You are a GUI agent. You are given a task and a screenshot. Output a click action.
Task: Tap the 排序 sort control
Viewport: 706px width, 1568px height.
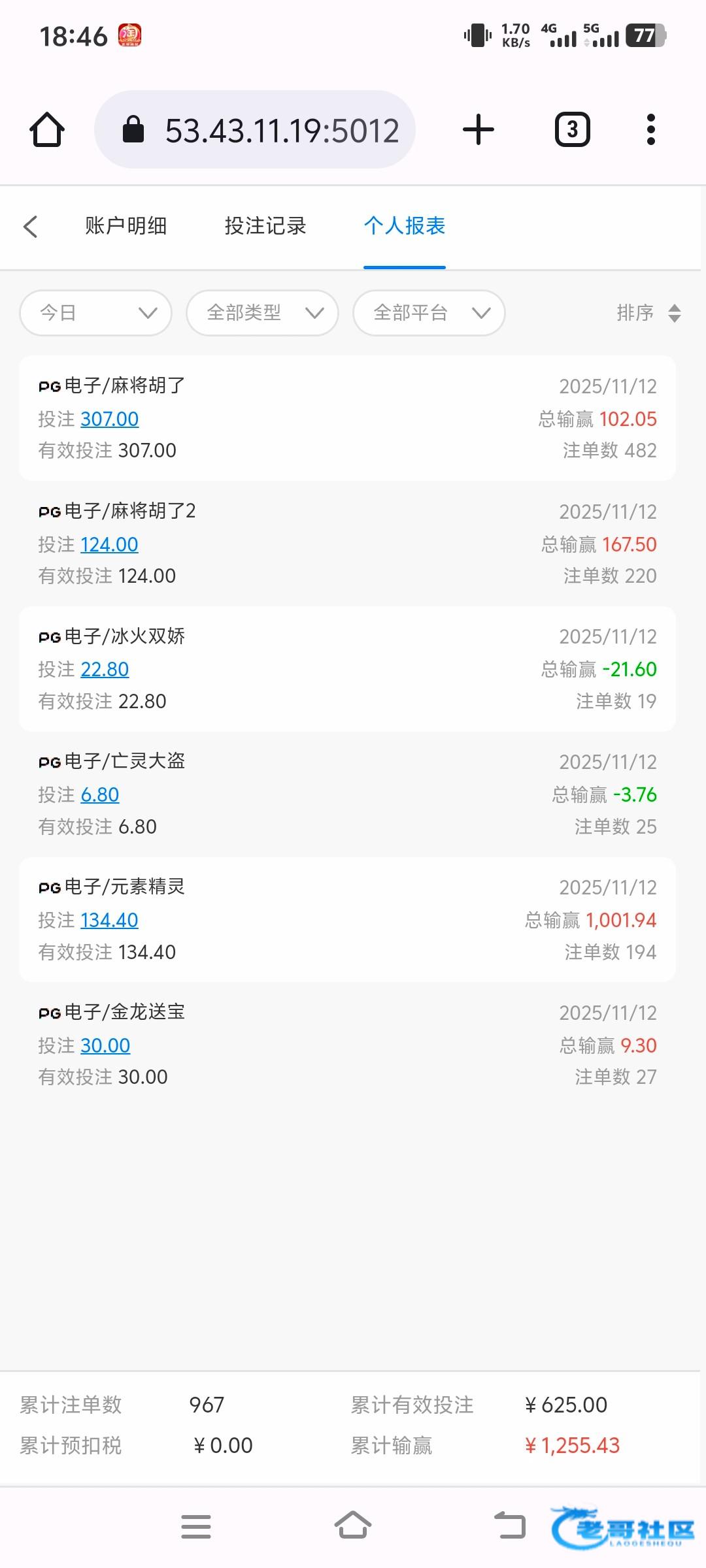click(648, 313)
